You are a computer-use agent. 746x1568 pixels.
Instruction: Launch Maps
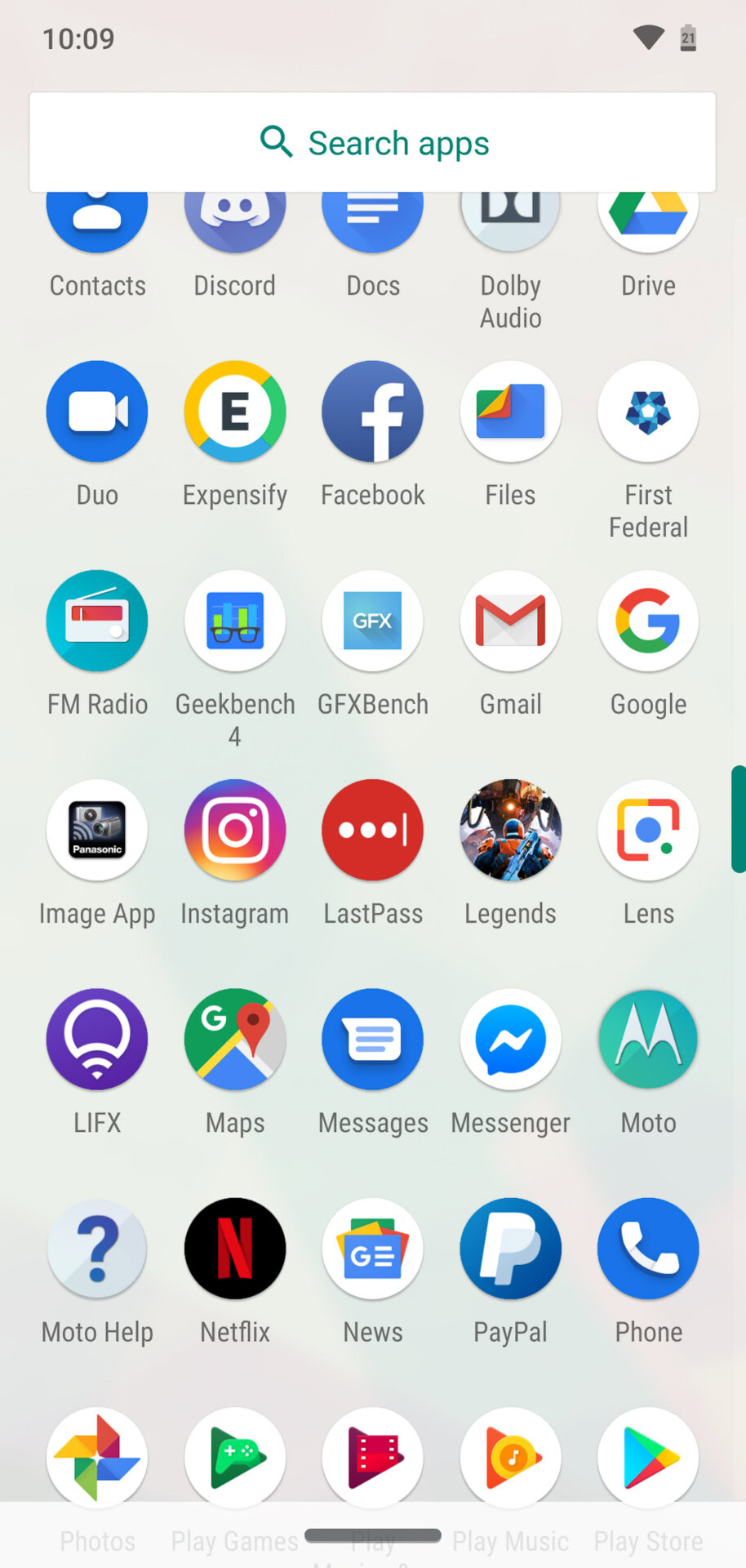click(235, 1039)
